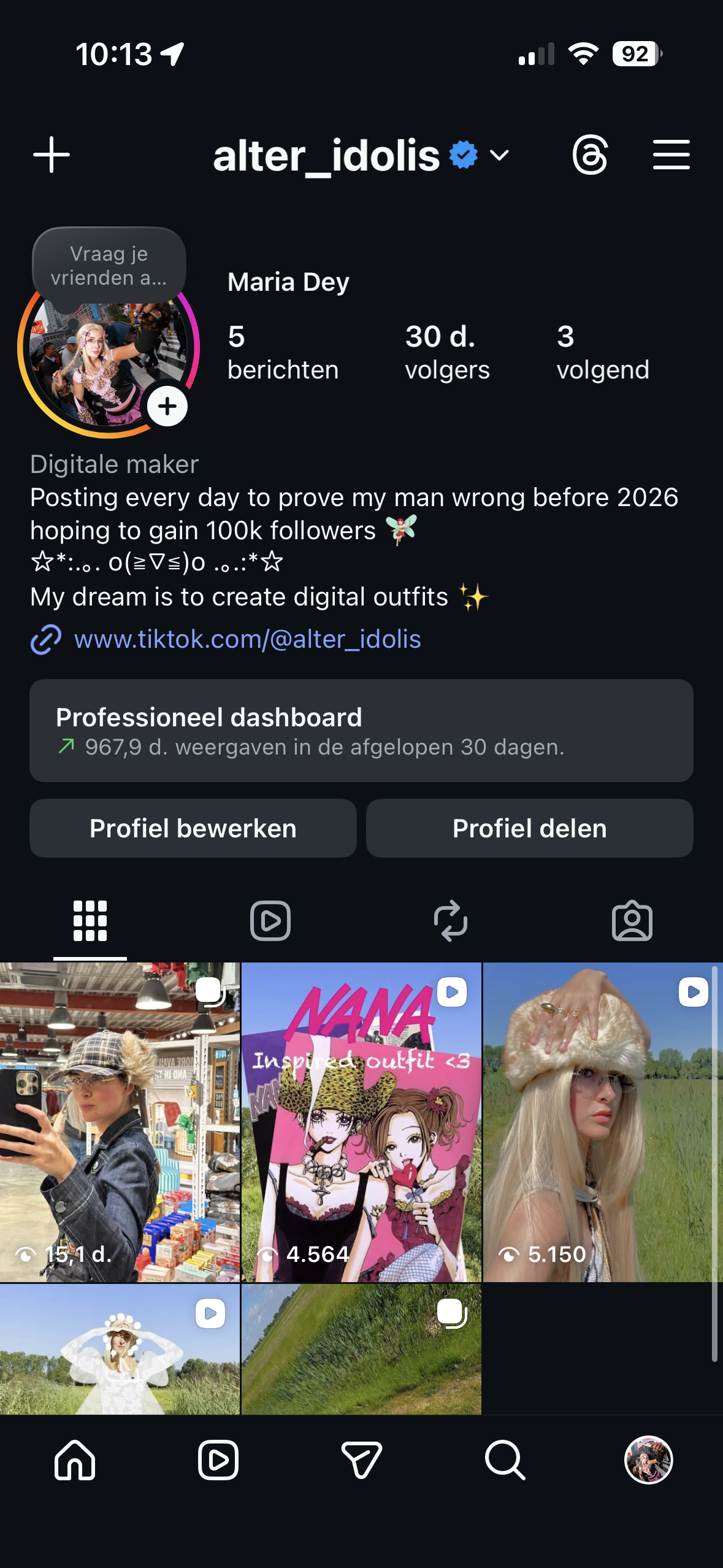Open the account switcher next to alter_idolis
Screen dimensions: 723x1568
[x=499, y=155]
